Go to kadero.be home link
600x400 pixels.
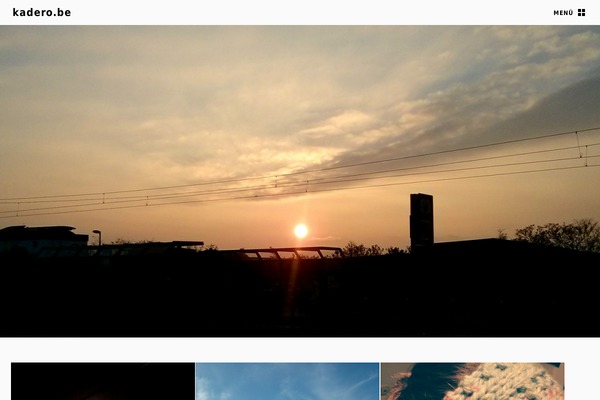click(42, 13)
